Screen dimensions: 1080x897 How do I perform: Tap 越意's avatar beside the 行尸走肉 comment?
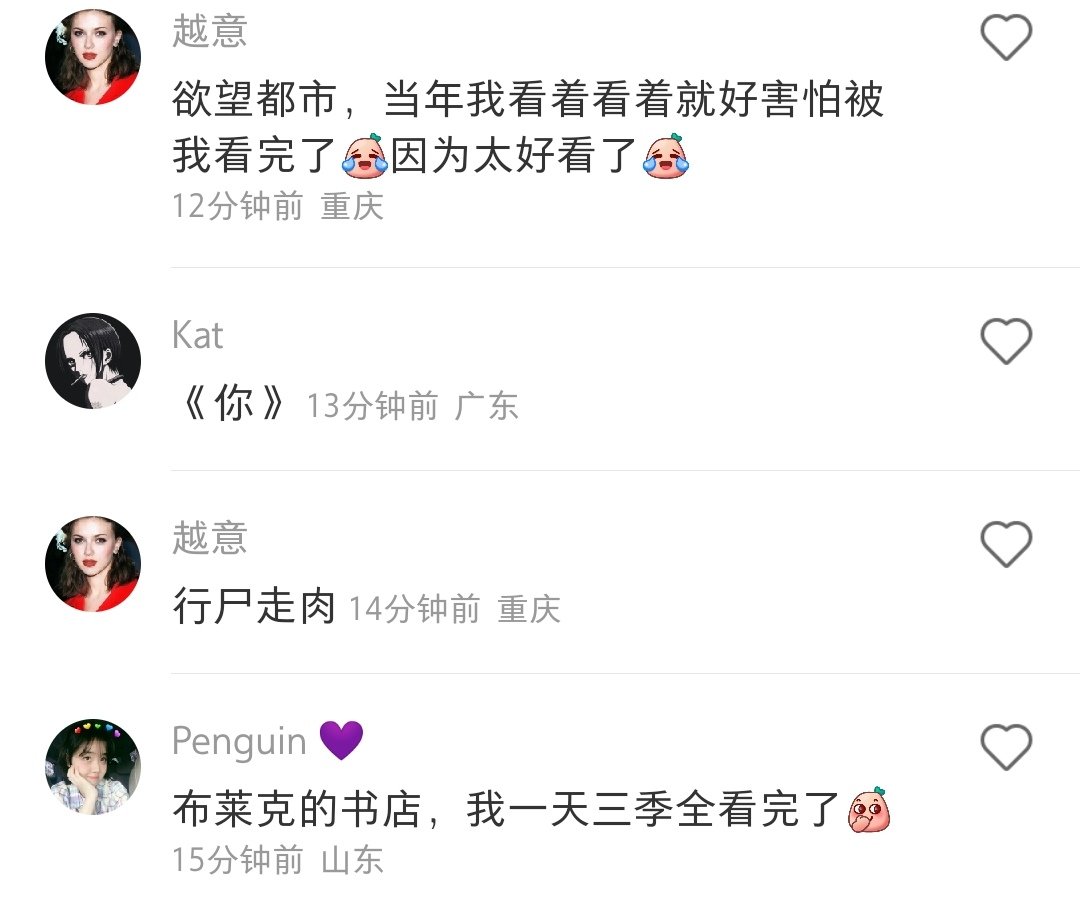coord(93,564)
